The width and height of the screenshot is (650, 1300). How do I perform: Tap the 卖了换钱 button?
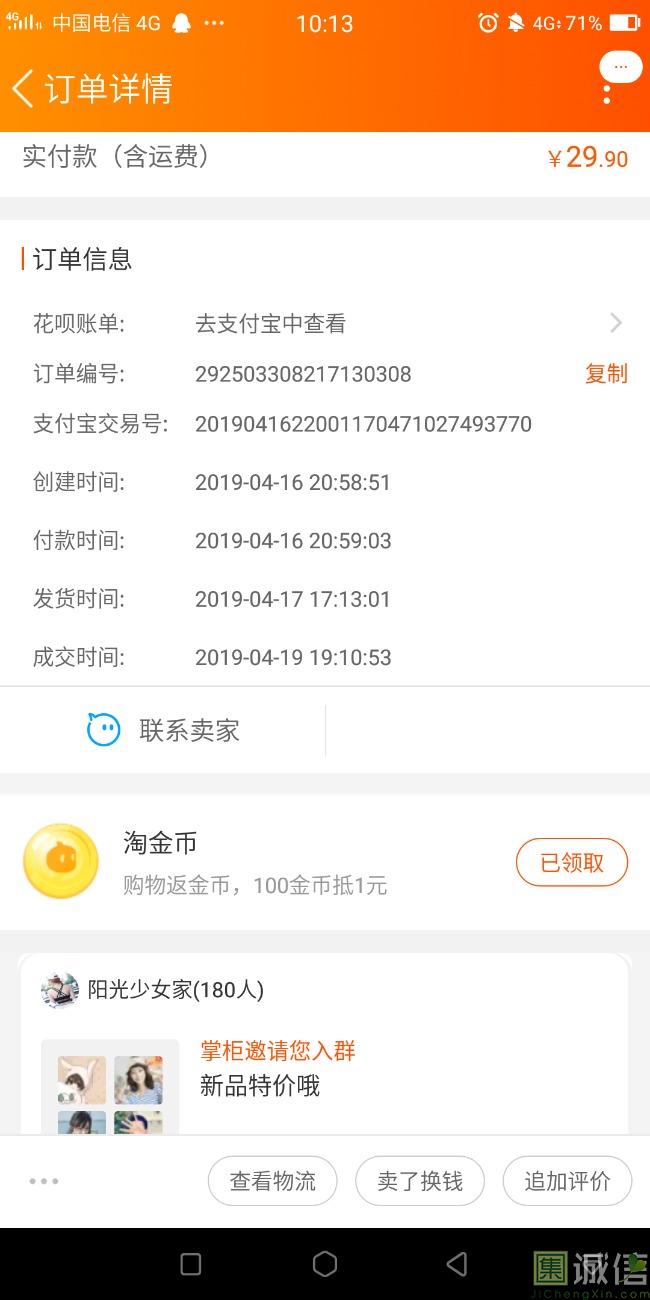(x=420, y=1181)
